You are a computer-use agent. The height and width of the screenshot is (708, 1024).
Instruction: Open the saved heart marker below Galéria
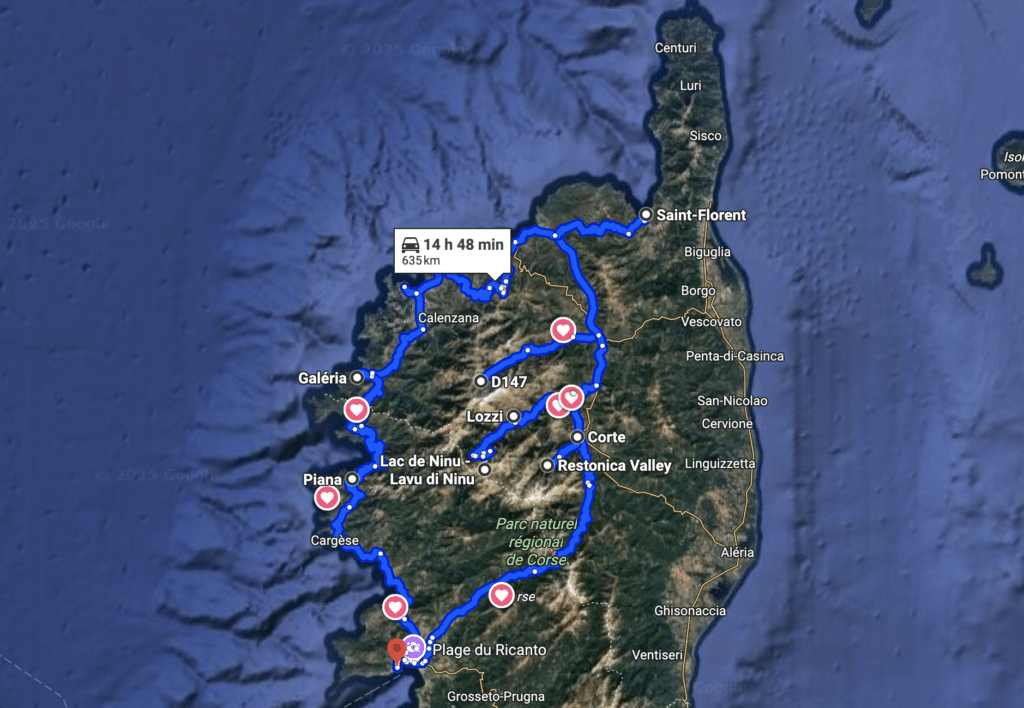[x=356, y=409]
